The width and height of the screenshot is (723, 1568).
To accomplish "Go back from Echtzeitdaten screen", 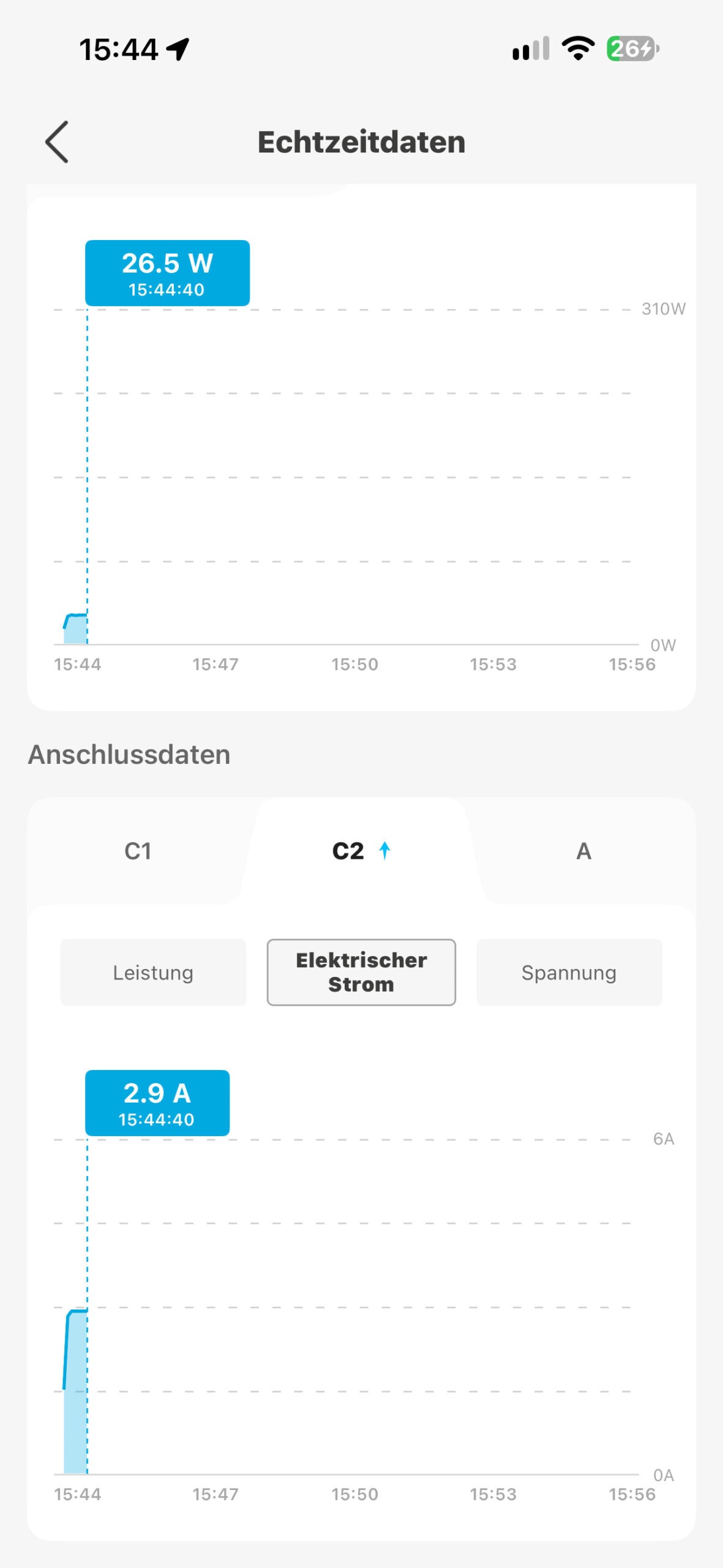I will coord(56,142).
